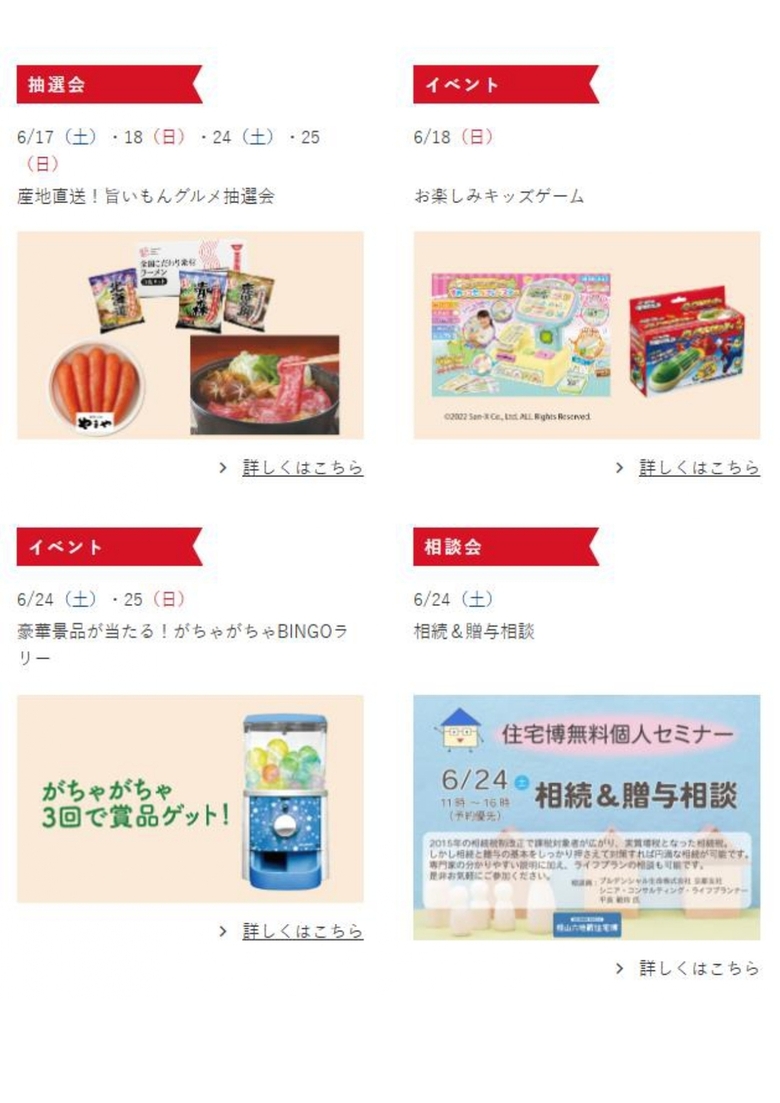Open details link for the kids game event
The width and height of the screenshot is (780, 1103).
pyautogui.click(x=699, y=468)
